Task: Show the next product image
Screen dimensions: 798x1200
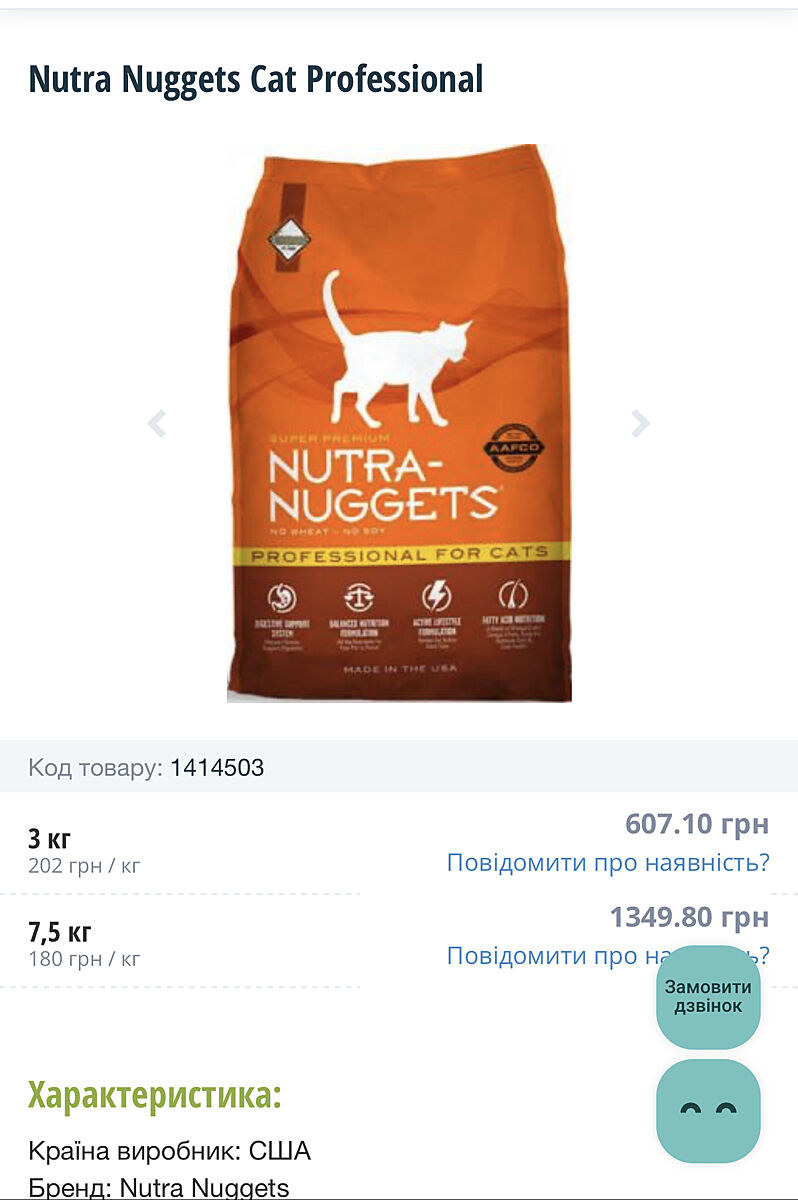Action: pos(640,424)
